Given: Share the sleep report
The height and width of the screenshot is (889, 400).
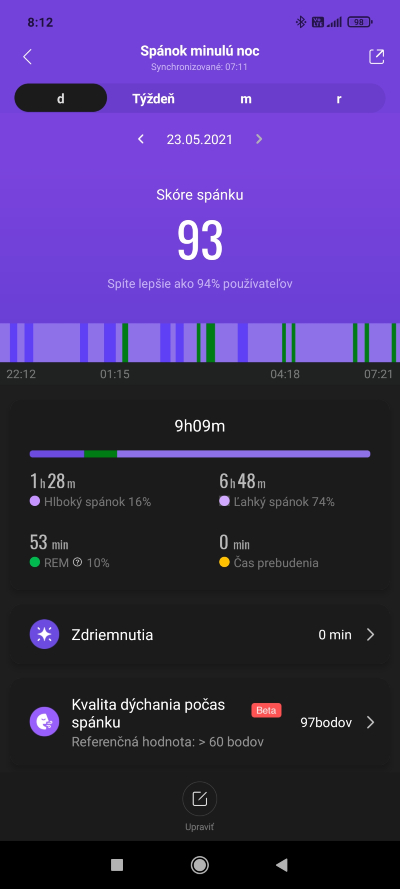Looking at the screenshot, I should click(x=376, y=57).
